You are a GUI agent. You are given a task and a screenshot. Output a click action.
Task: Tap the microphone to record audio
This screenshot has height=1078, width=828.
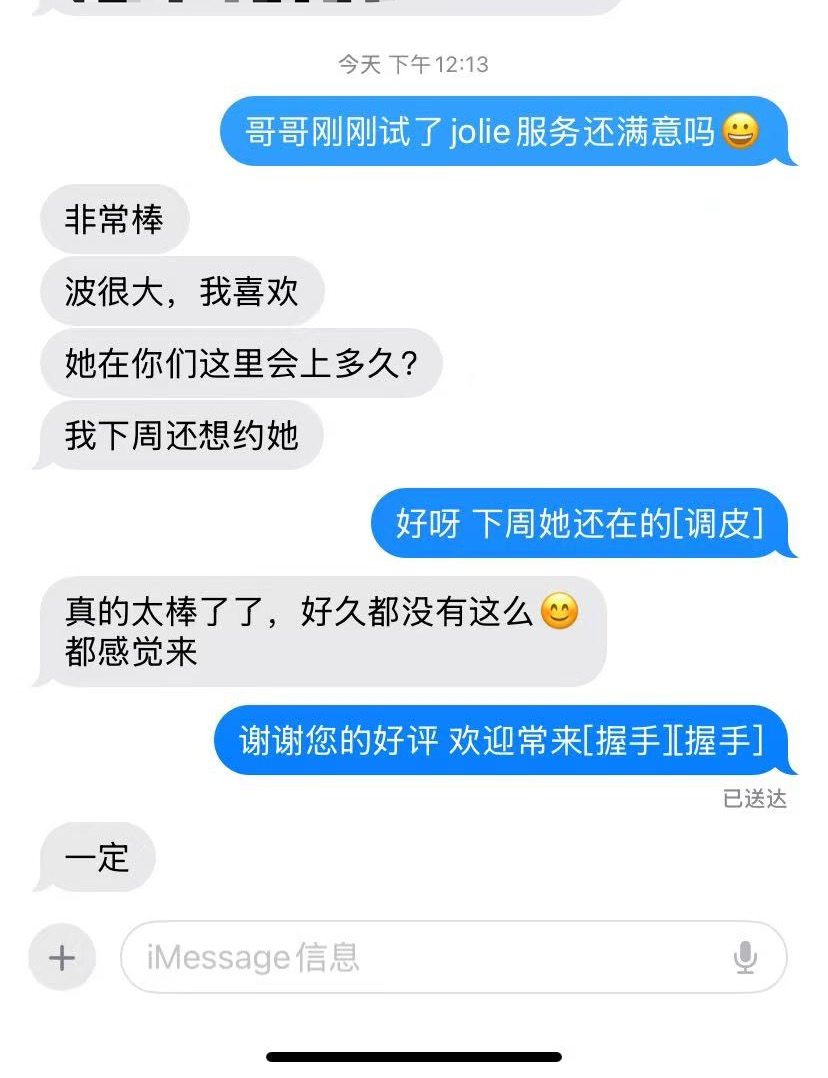[x=745, y=958]
